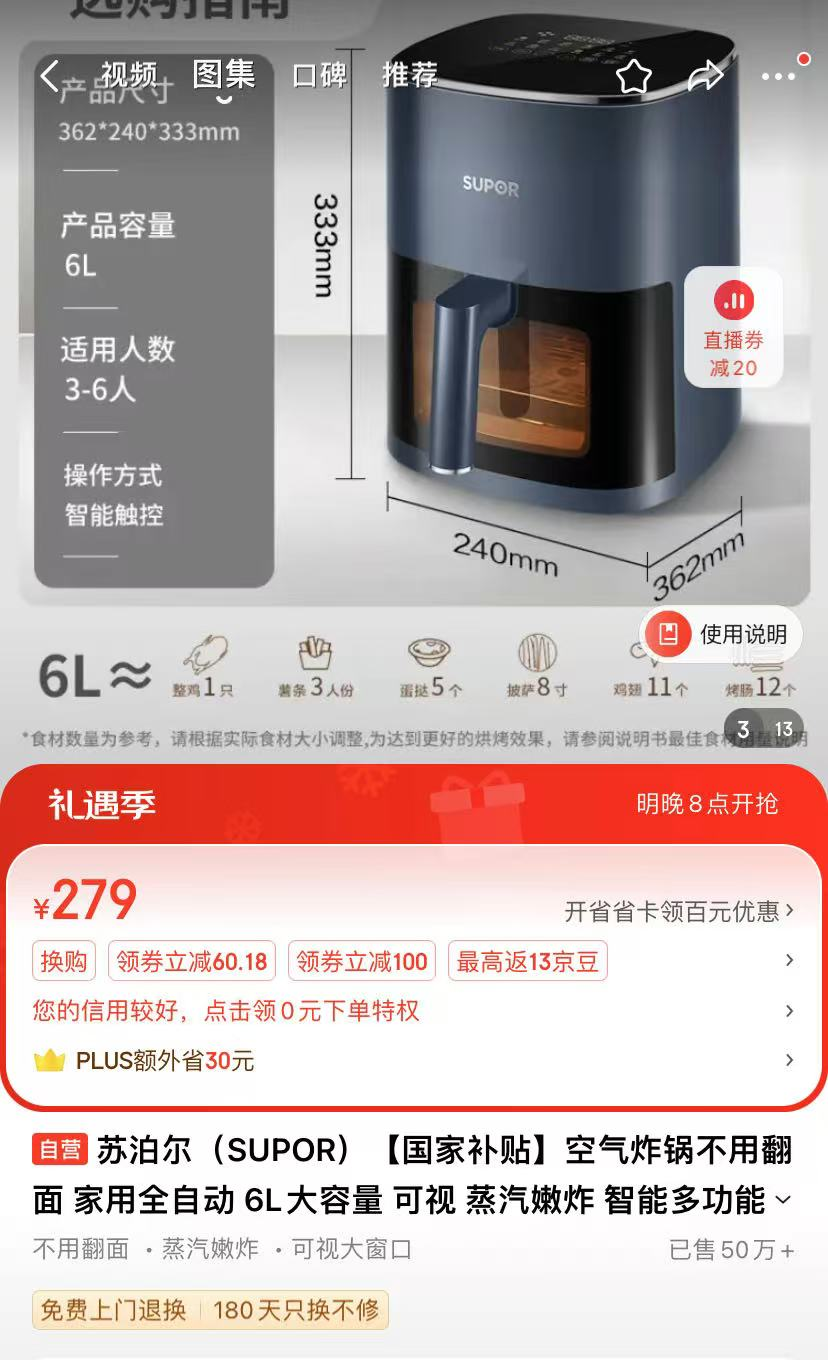Switch to the 推荐 tab

[410, 75]
